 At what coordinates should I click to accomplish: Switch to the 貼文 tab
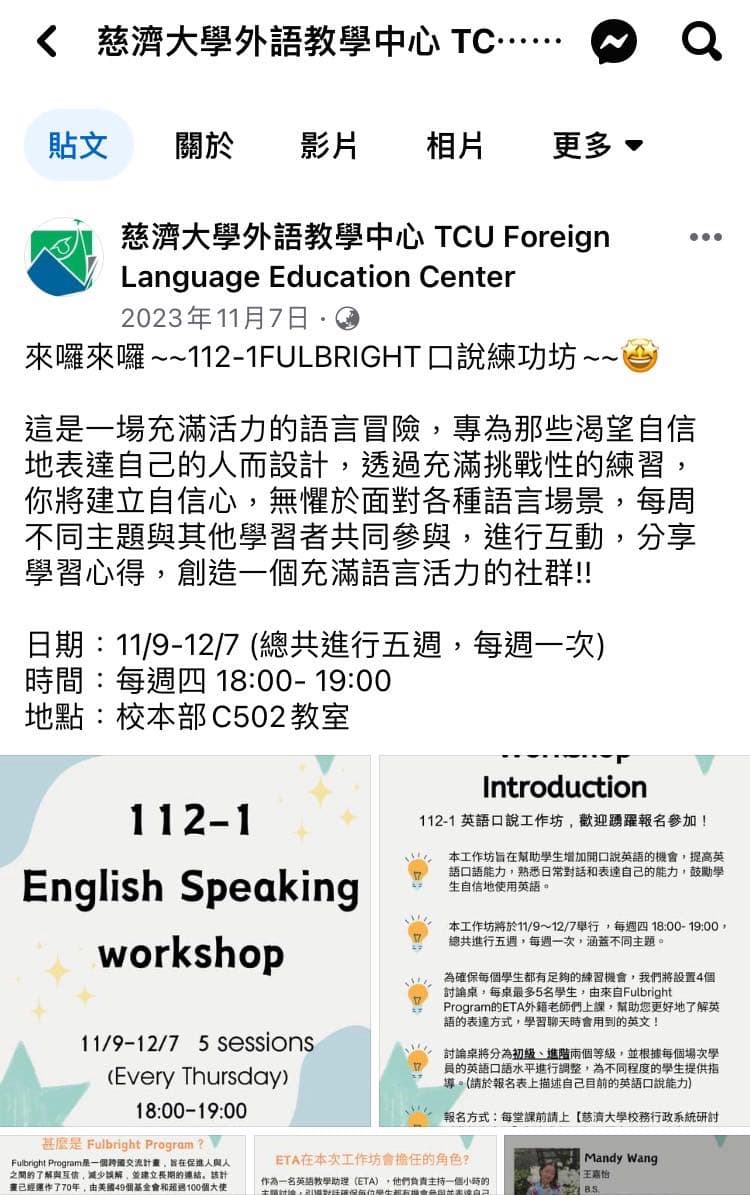pyautogui.click(x=78, y=146)
